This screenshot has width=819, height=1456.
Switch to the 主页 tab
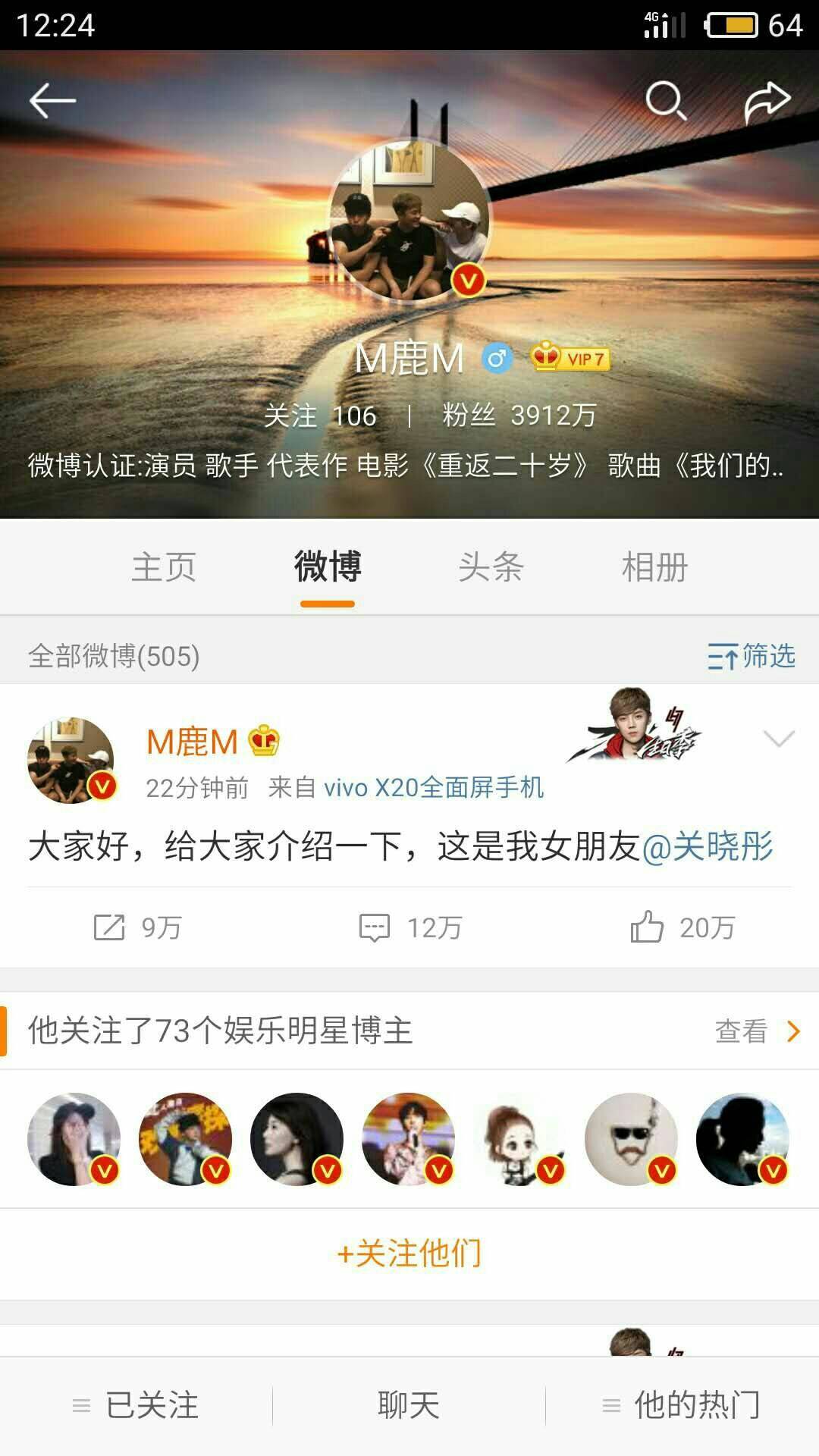(x=164, y=567)
